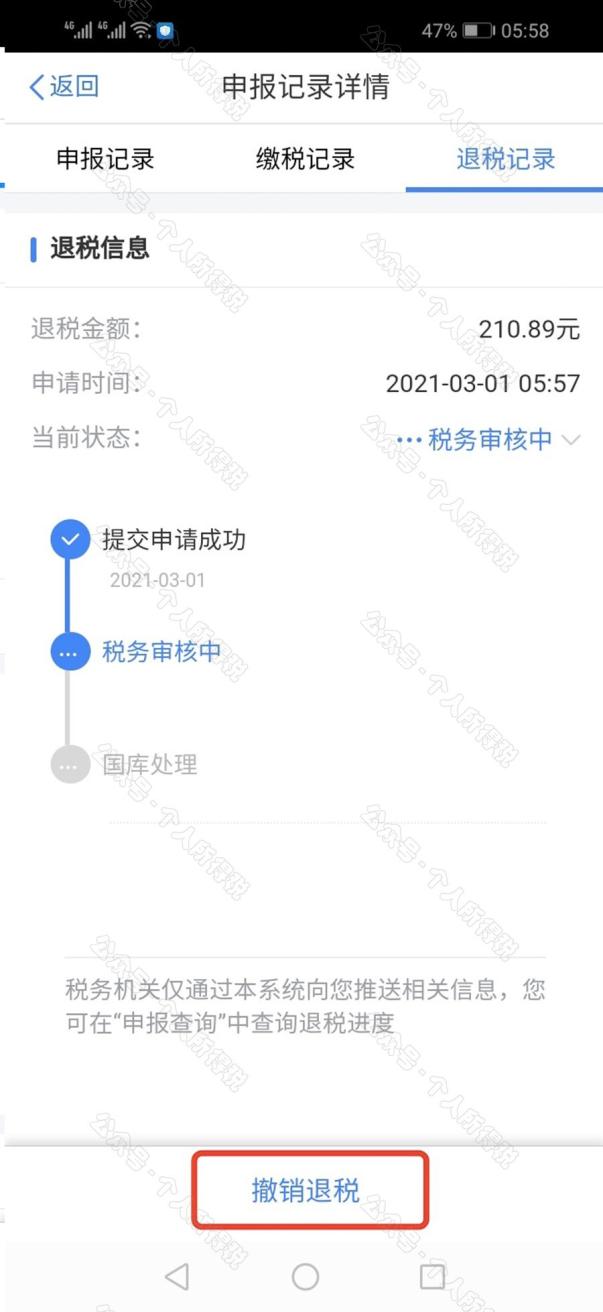Screen dimensions: 603x1312
Task: Select the 退税记录 tab
Action: pyautogui.click(x=505, y=159)
